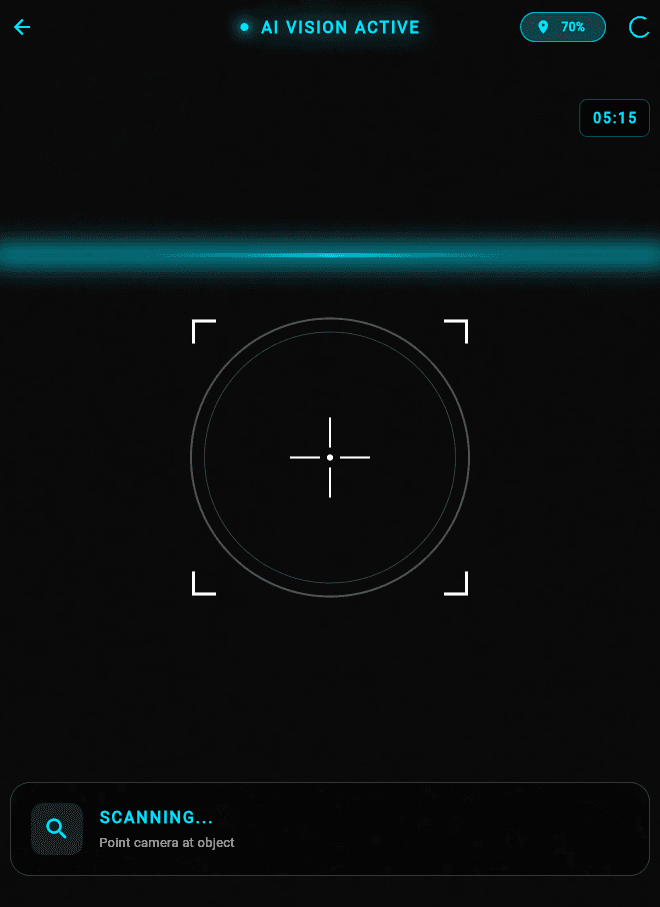Viewport: 660px width, 907px height.
Task: Tap the search icon in the scanning panel
Action: (x=57, y=828)
